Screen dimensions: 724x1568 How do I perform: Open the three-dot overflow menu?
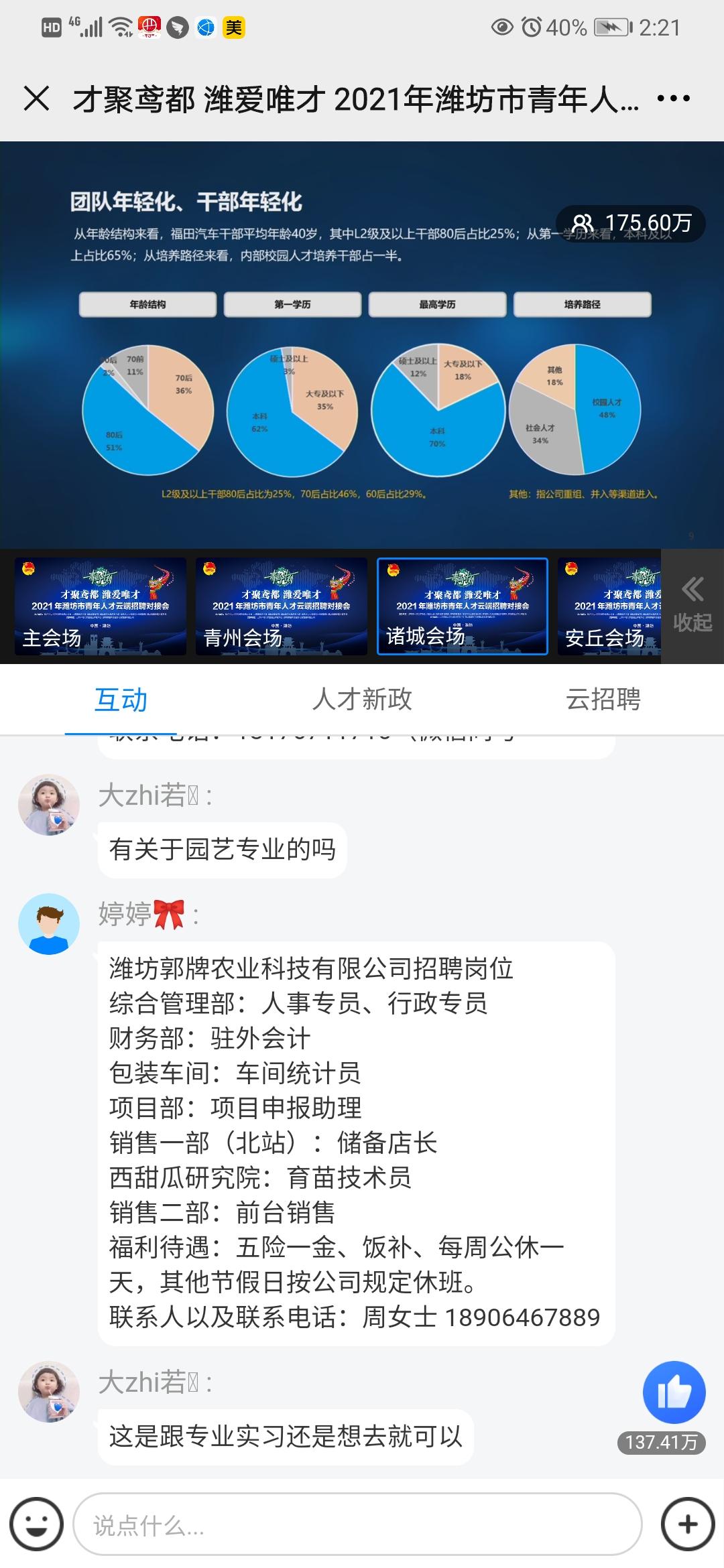click(673, 99)
